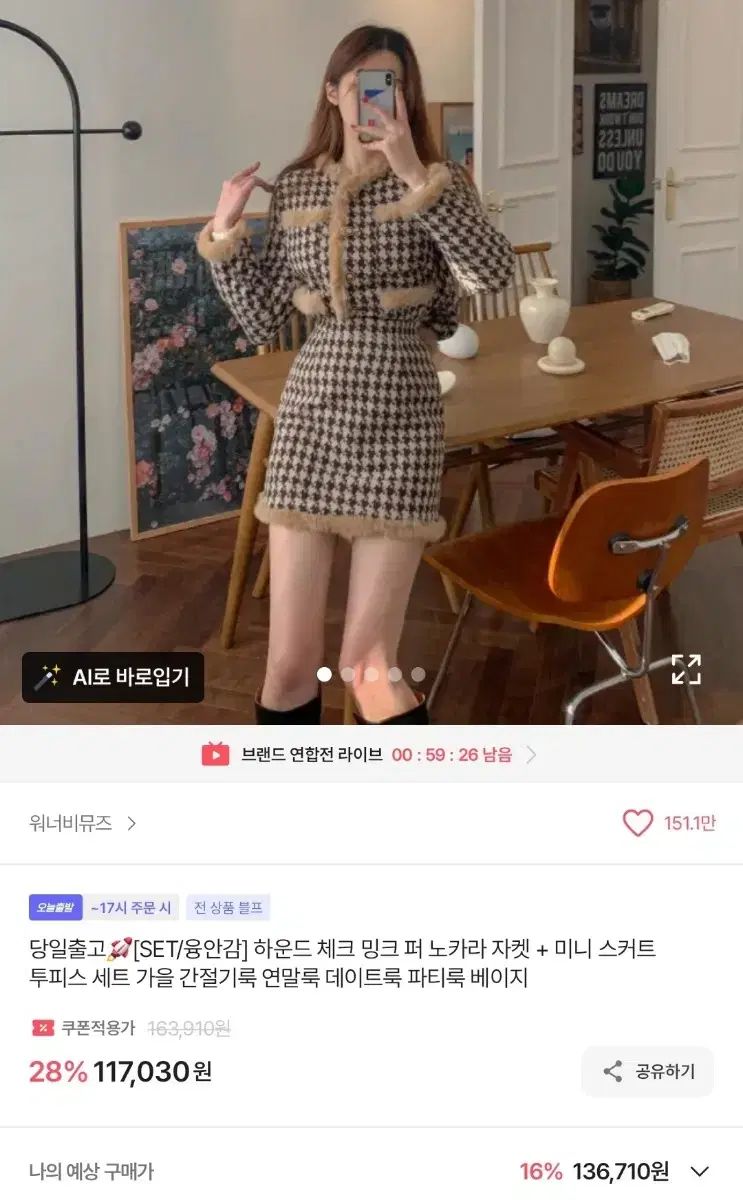
Task: Like the store with the heart icon
Action: tap(637, 823)
